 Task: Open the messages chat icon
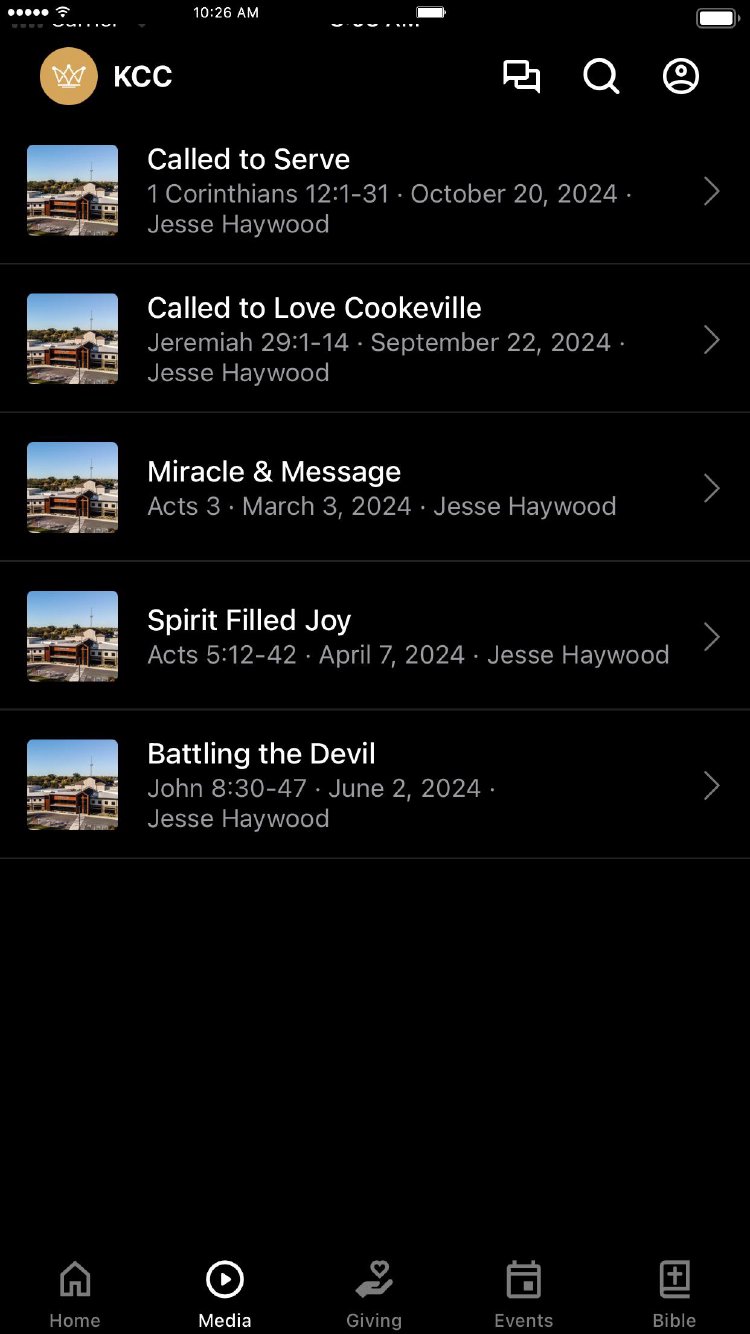[x=521, y=77]
